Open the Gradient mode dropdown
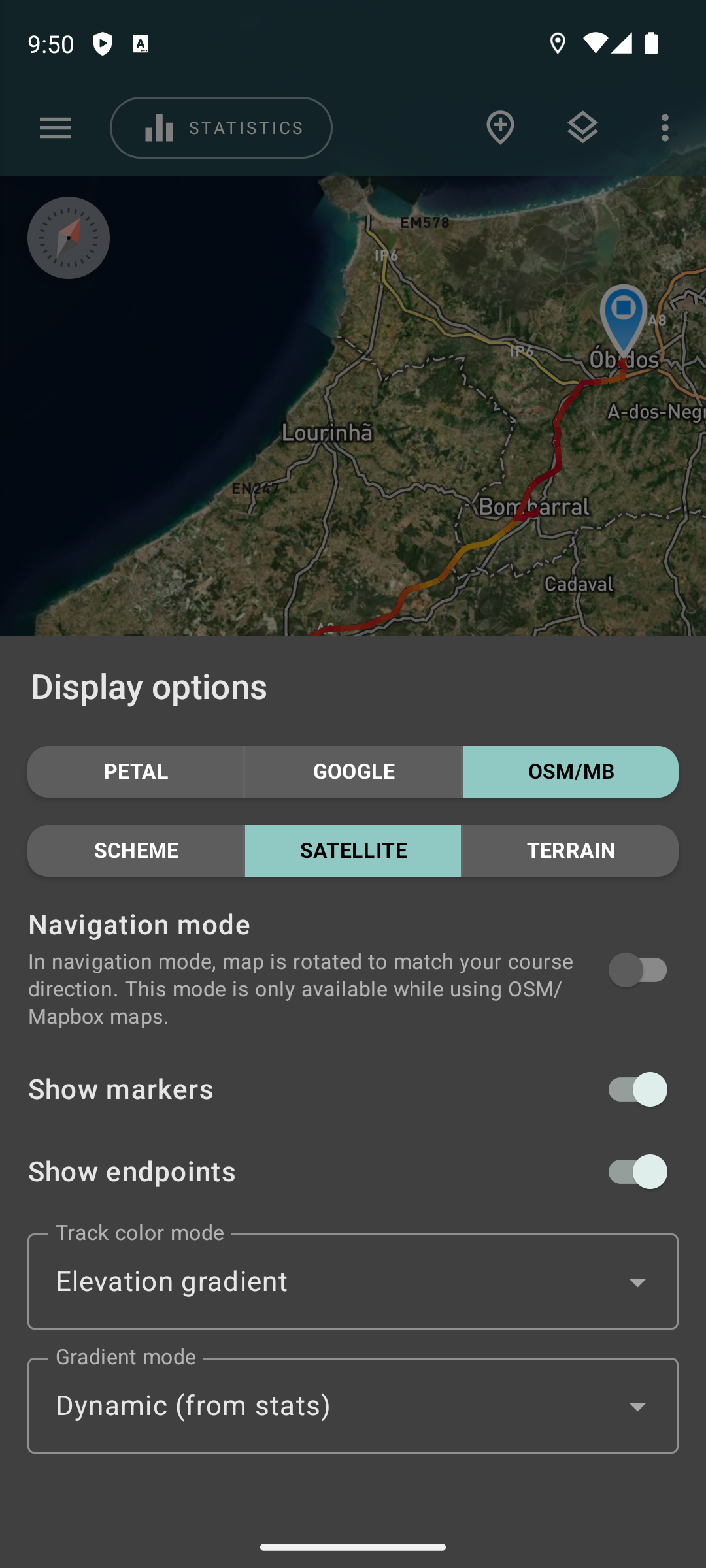 pyautogui.click(x=353, y=1406)
